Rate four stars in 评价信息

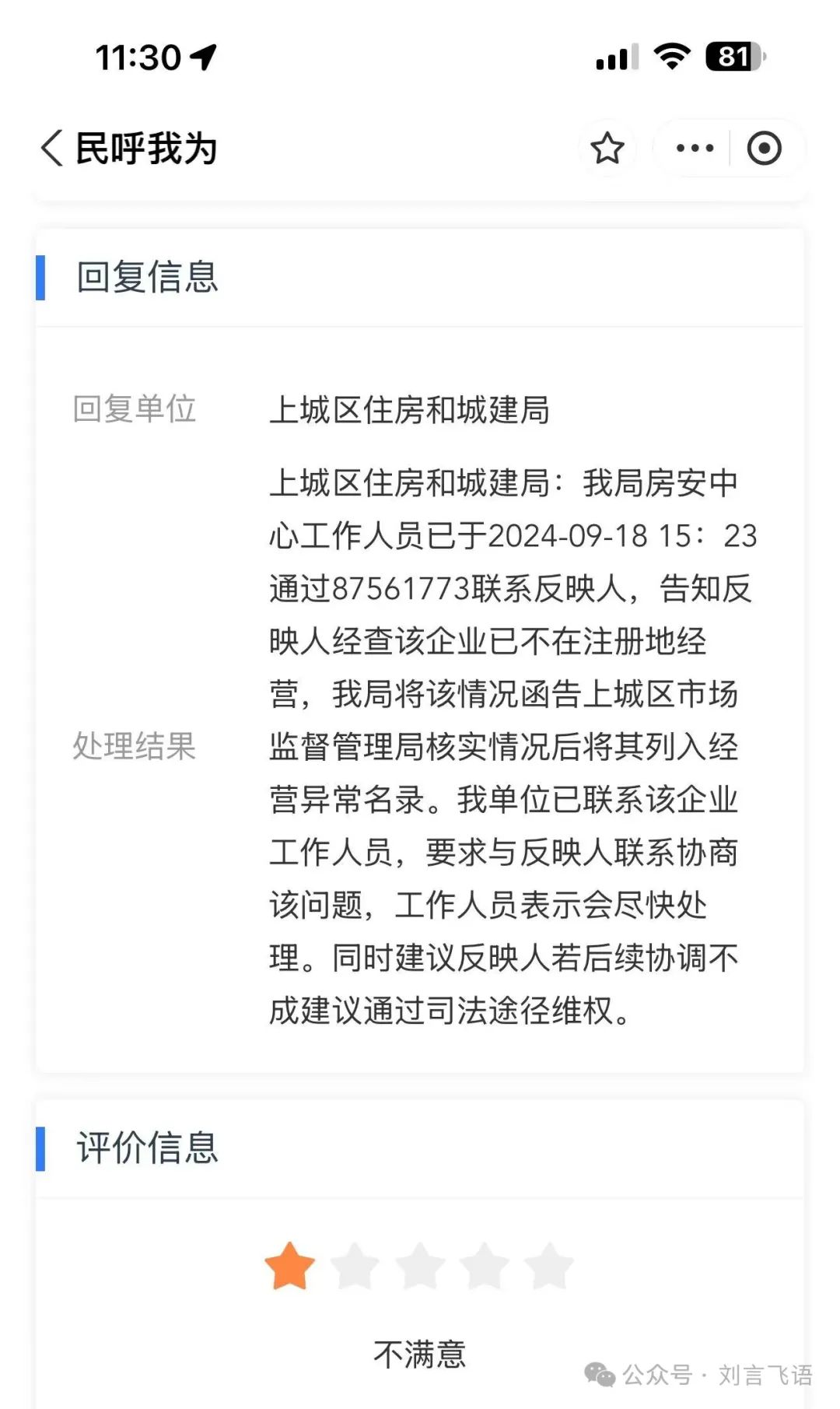485,1266
